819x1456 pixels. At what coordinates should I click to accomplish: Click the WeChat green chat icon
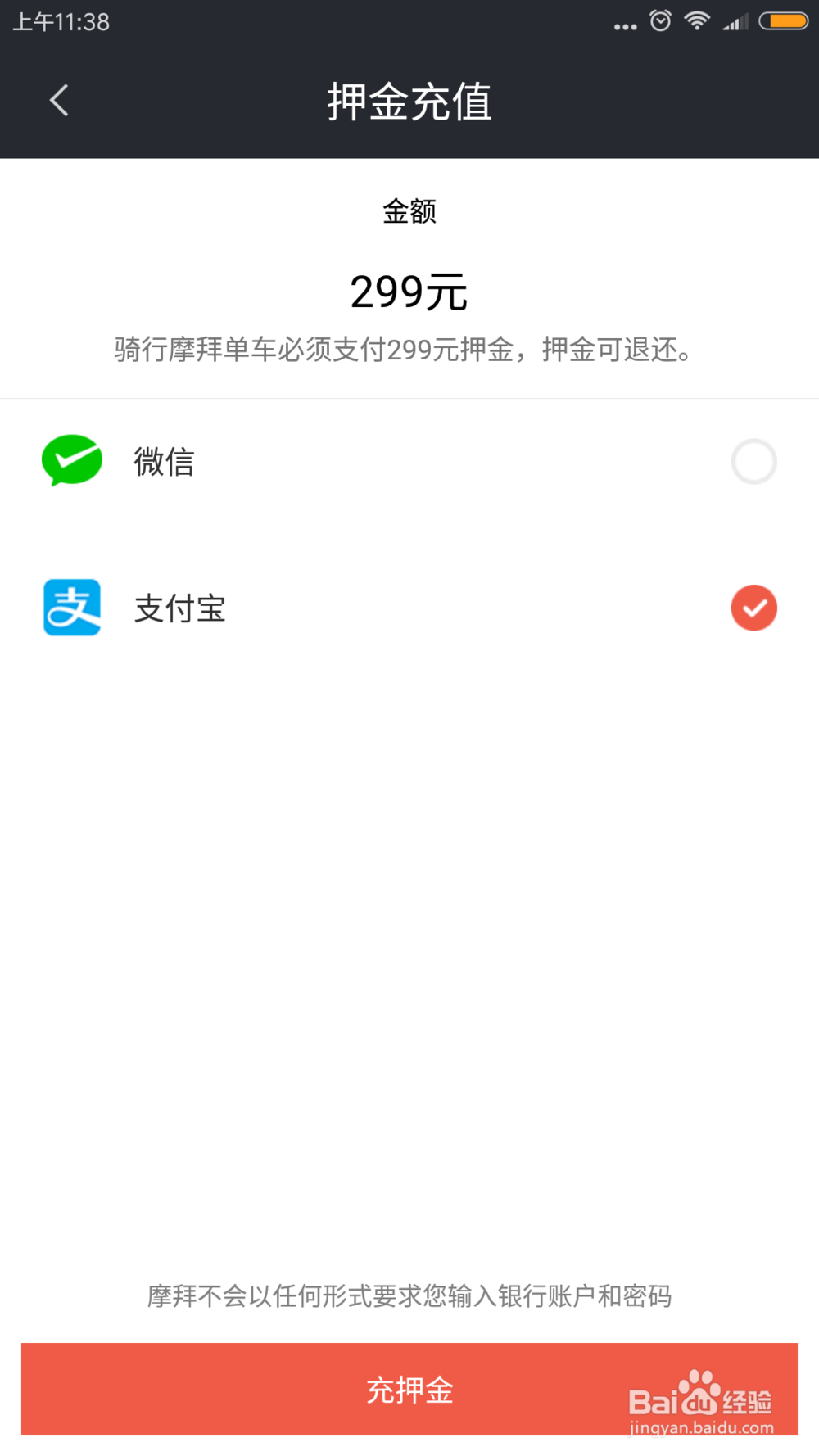pyautogui.click(x=71, y=460)
